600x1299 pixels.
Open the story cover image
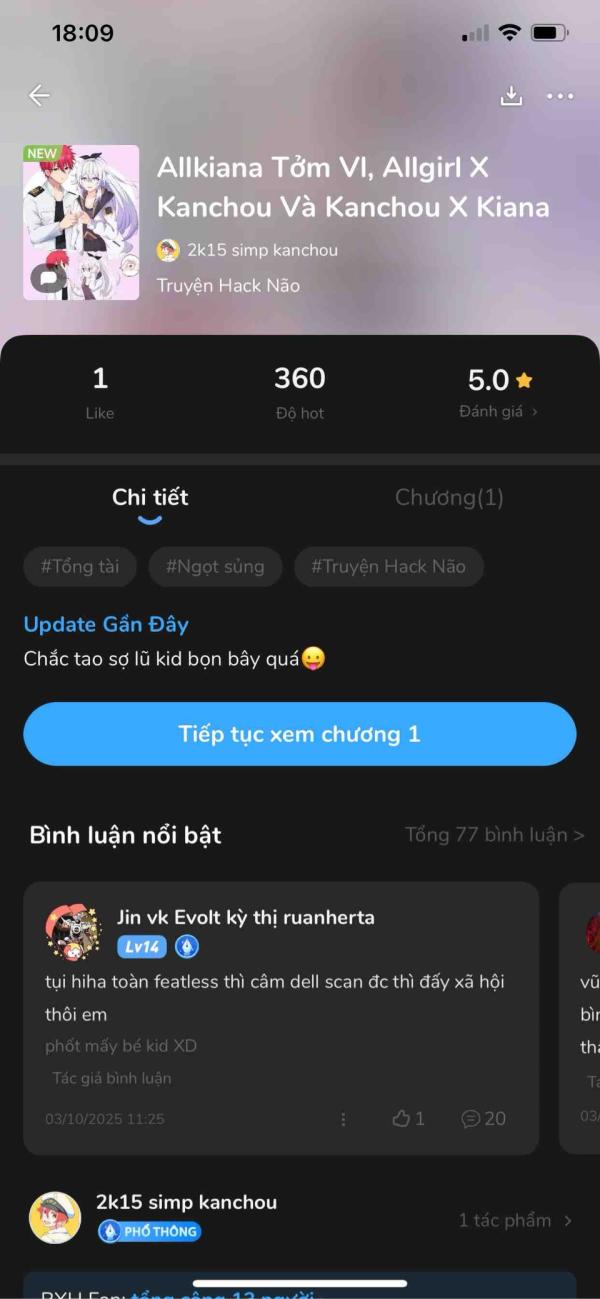point(81,223)
